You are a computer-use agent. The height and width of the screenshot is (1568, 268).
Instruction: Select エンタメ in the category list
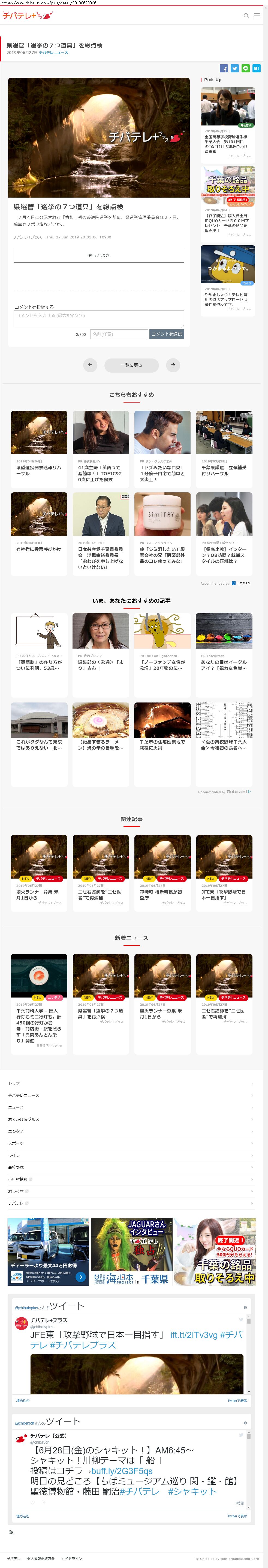click(x=16, y=1131)
